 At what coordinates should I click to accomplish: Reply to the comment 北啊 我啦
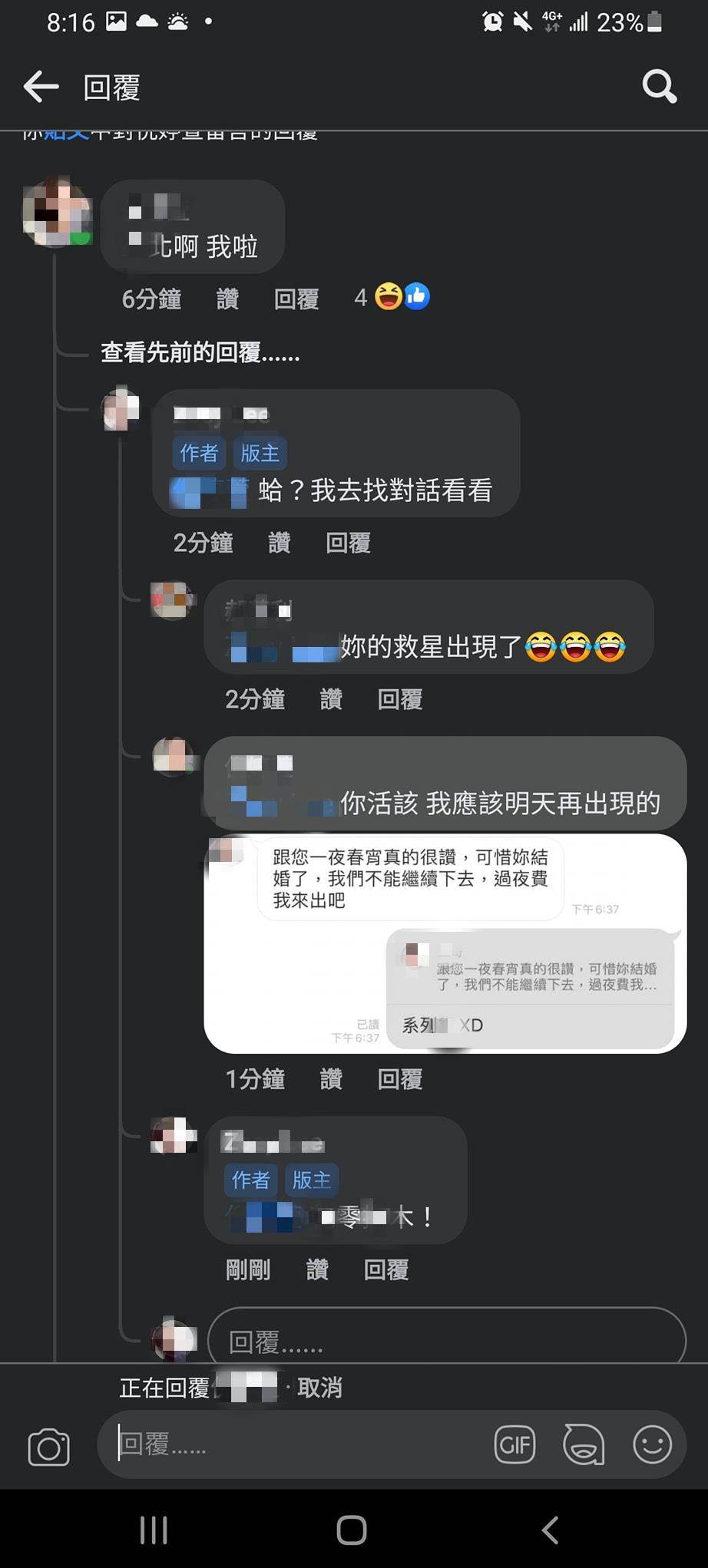(x=296, y=299)
